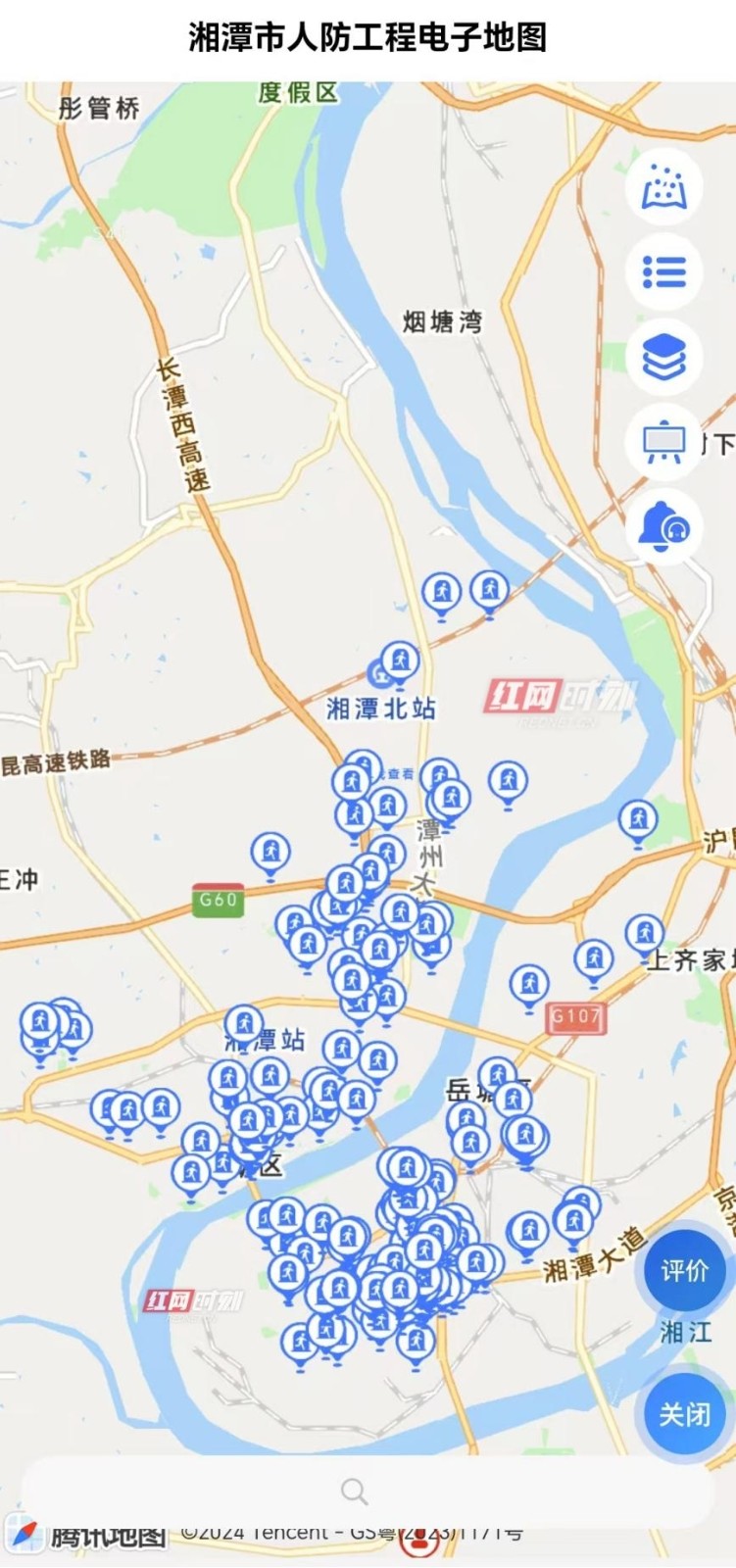736x1568 pixels.
Task: Select the shelter marker above the G60 sign
Action: (270, 853)
